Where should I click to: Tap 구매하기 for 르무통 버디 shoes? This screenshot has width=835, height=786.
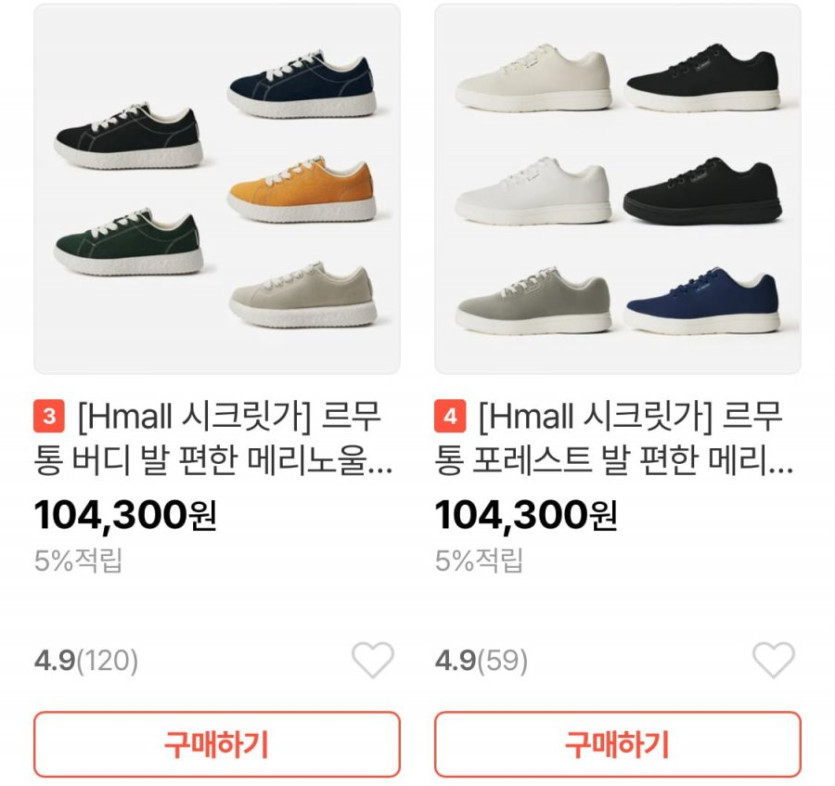pos(217,744)
